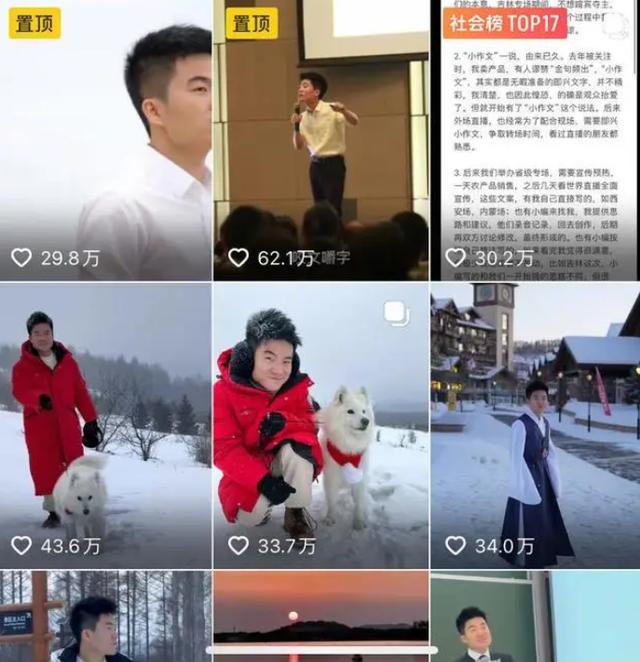Open the pinned video with 29.8万 likes
This screenshot has height=662, width=640.
105,140
